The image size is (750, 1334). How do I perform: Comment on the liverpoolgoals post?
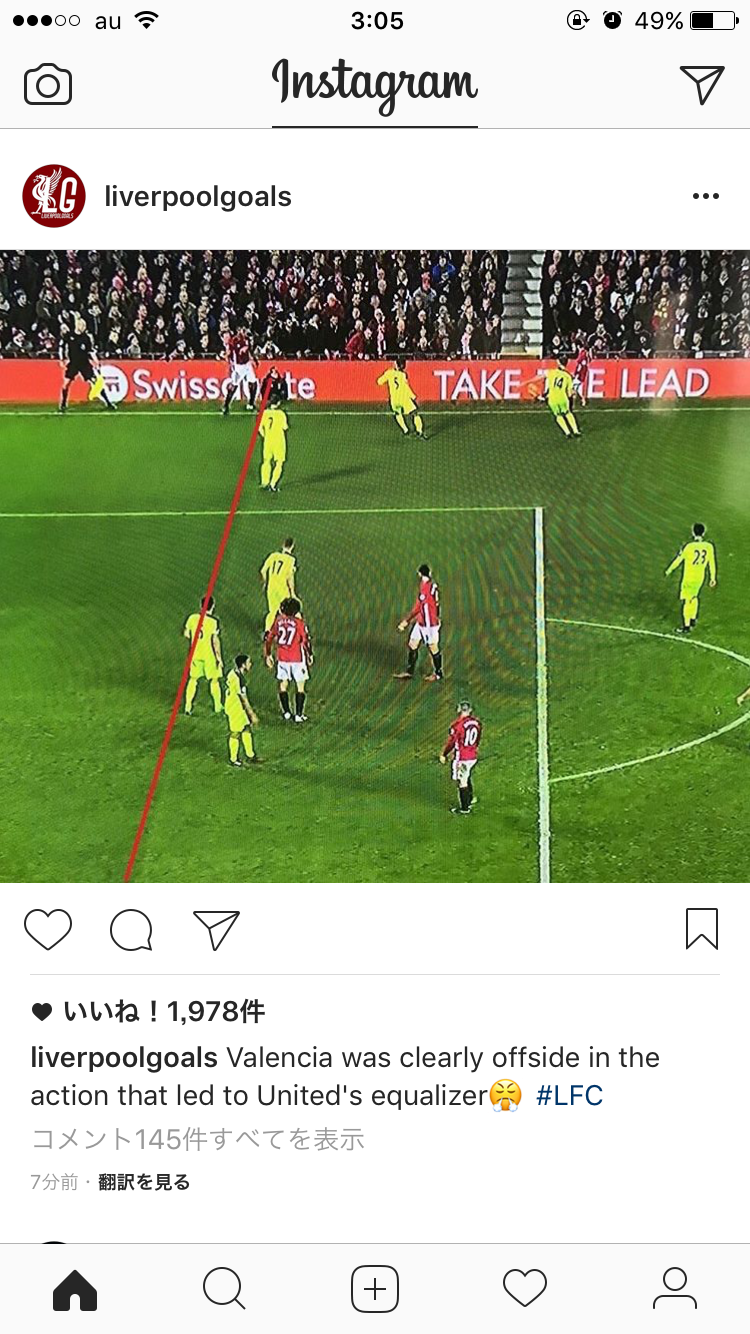point(131,929)
